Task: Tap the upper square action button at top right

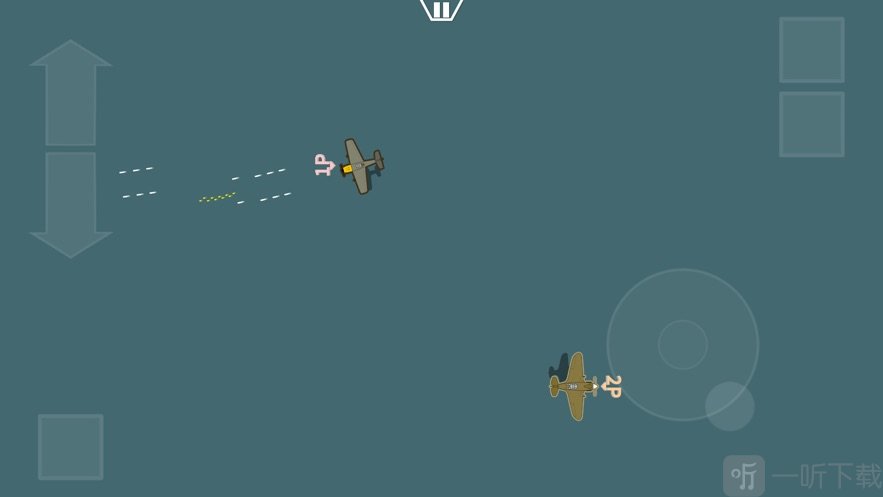Action: 811,50
